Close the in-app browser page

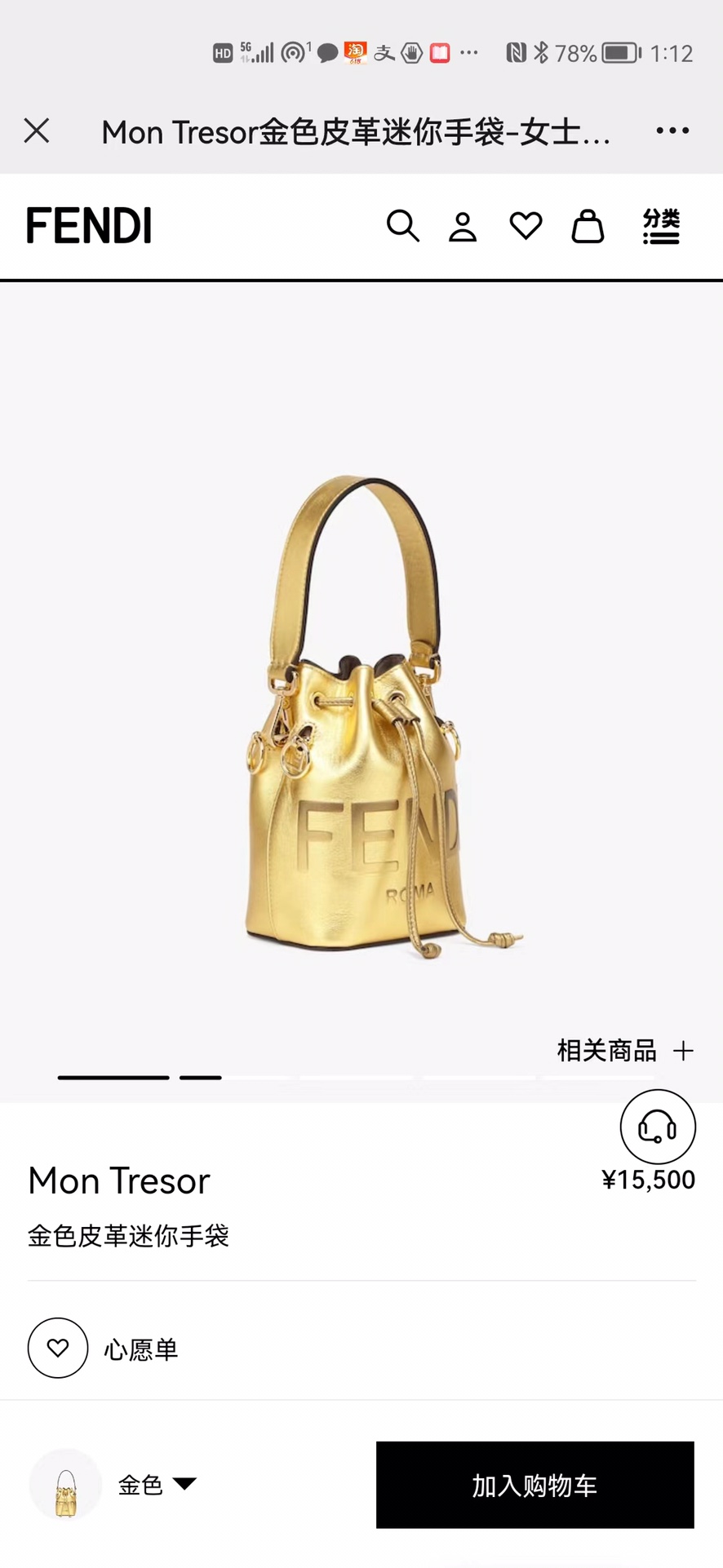37,131
